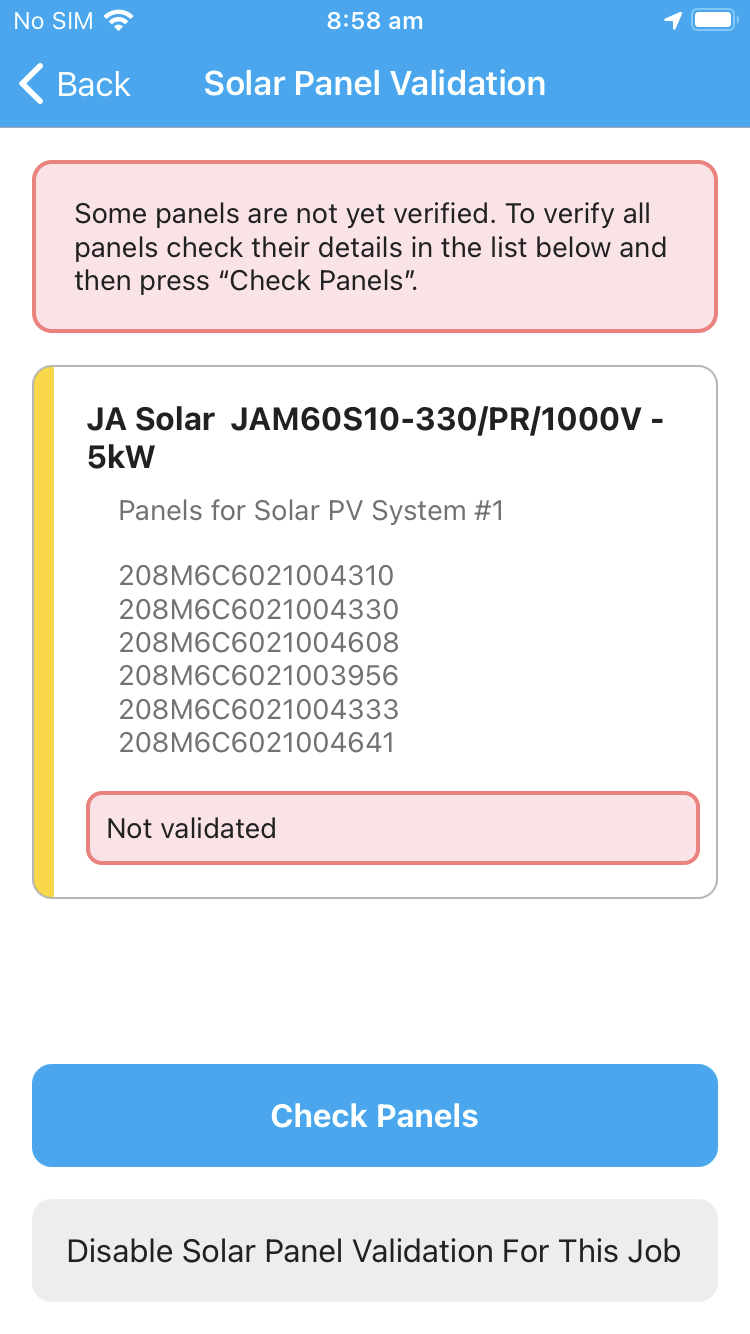
Task: Tap the Check Panels button
Action: (375, 1115)
